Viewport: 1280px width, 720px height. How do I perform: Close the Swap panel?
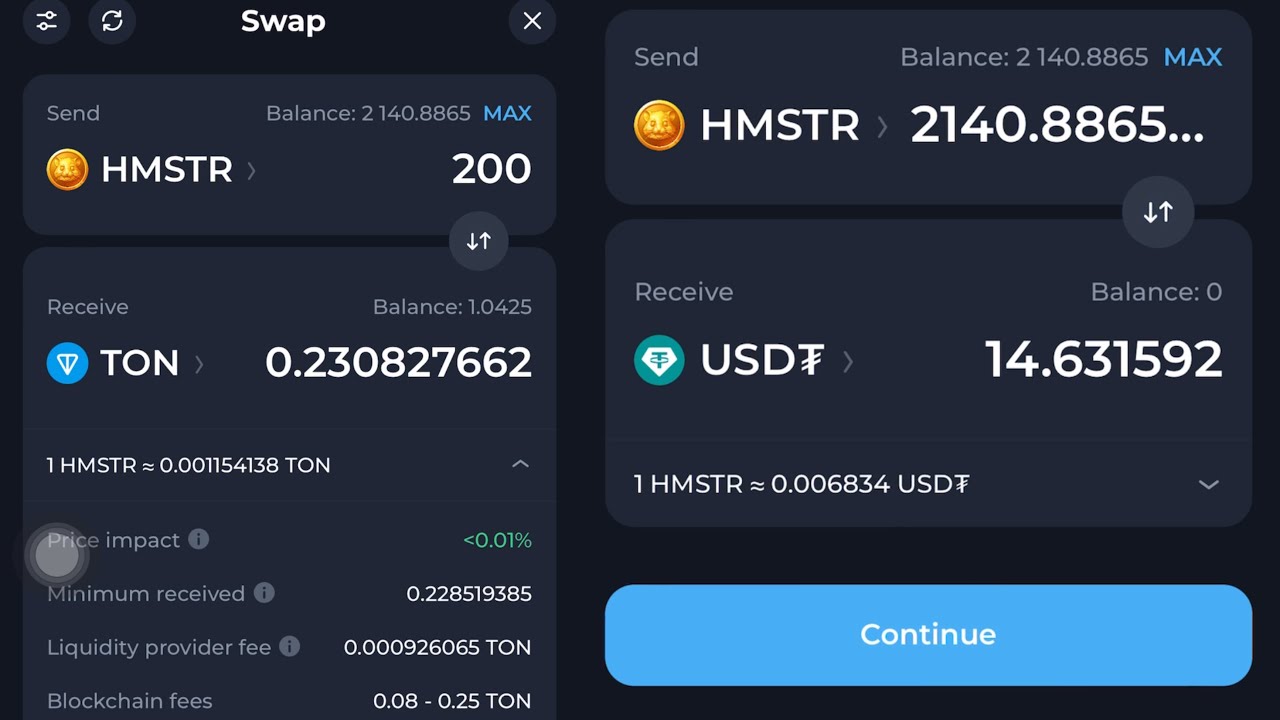click(532, 21)
